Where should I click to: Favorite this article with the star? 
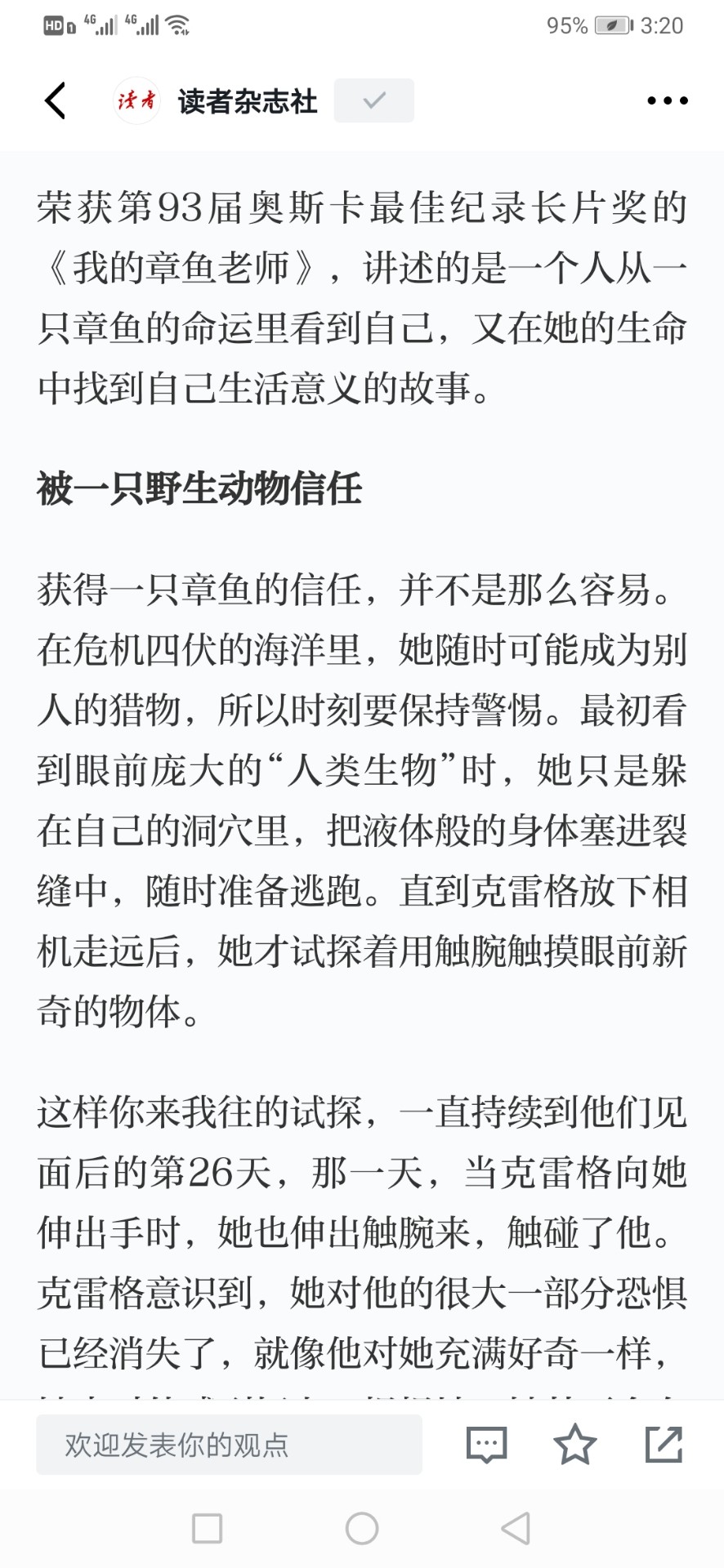click(575, 1444)
